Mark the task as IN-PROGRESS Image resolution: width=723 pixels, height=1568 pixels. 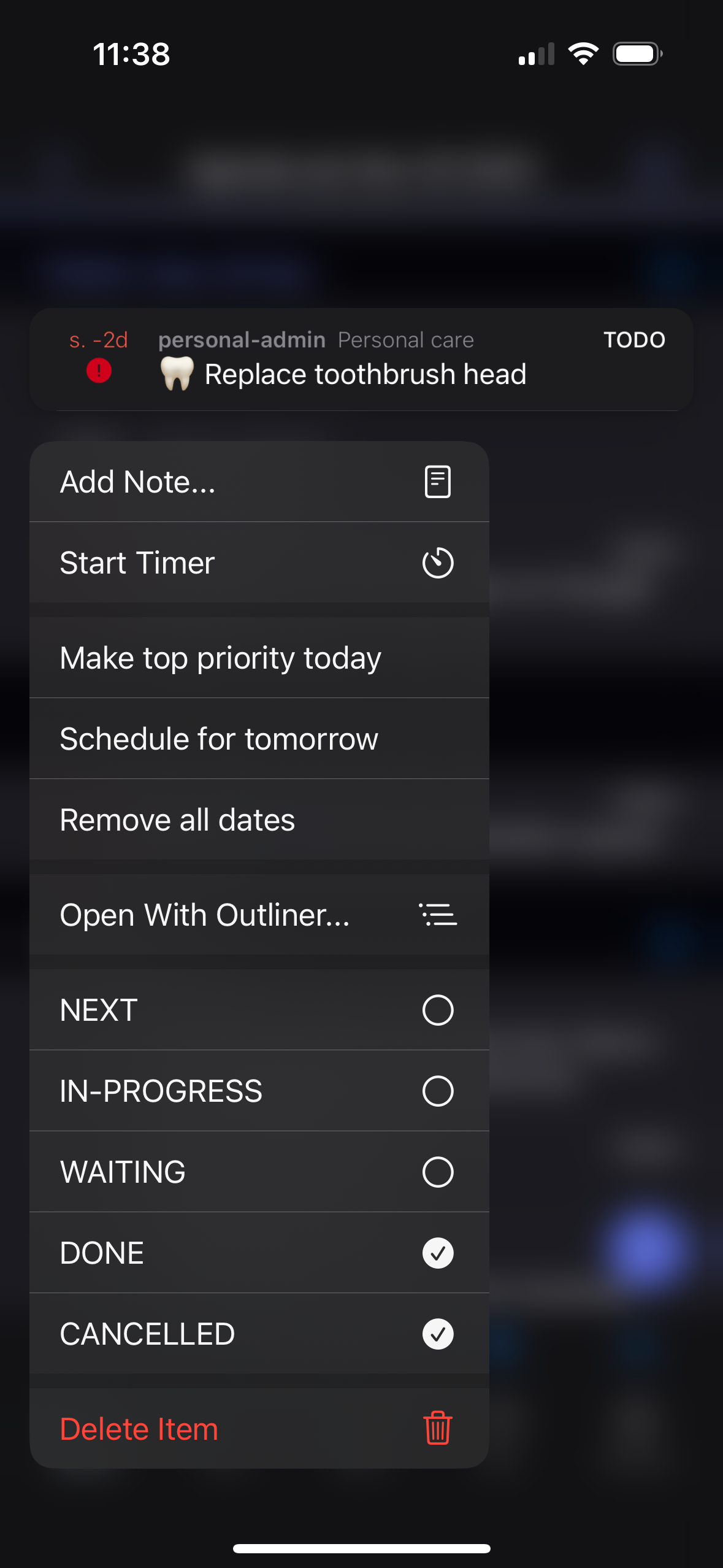point(259,1091)
